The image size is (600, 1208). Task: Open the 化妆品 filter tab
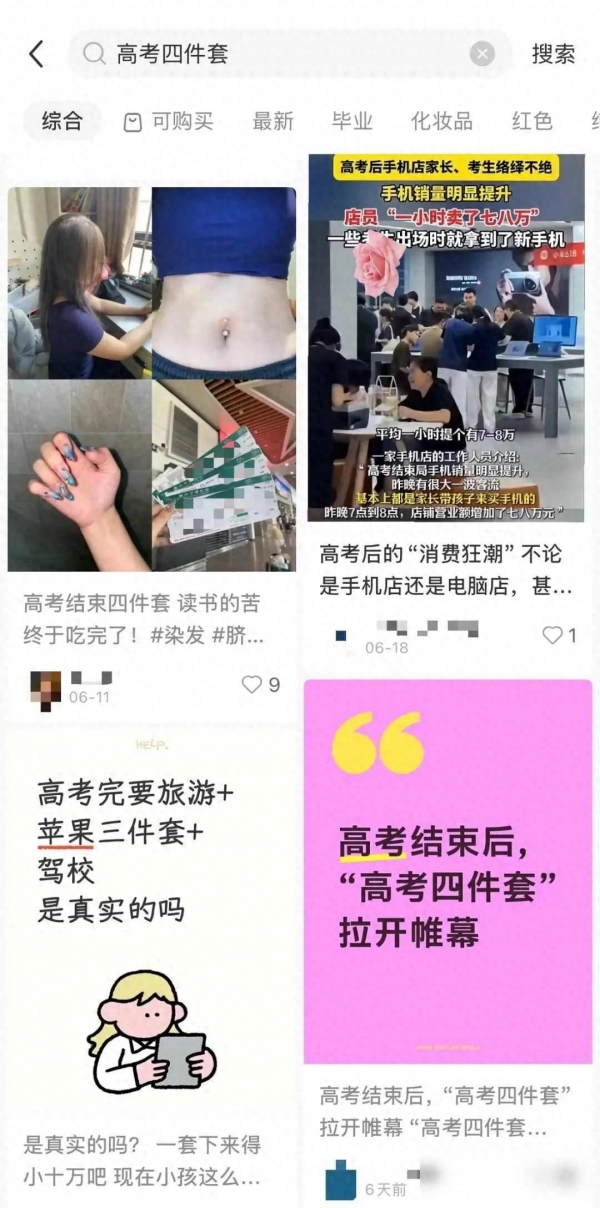441,121
